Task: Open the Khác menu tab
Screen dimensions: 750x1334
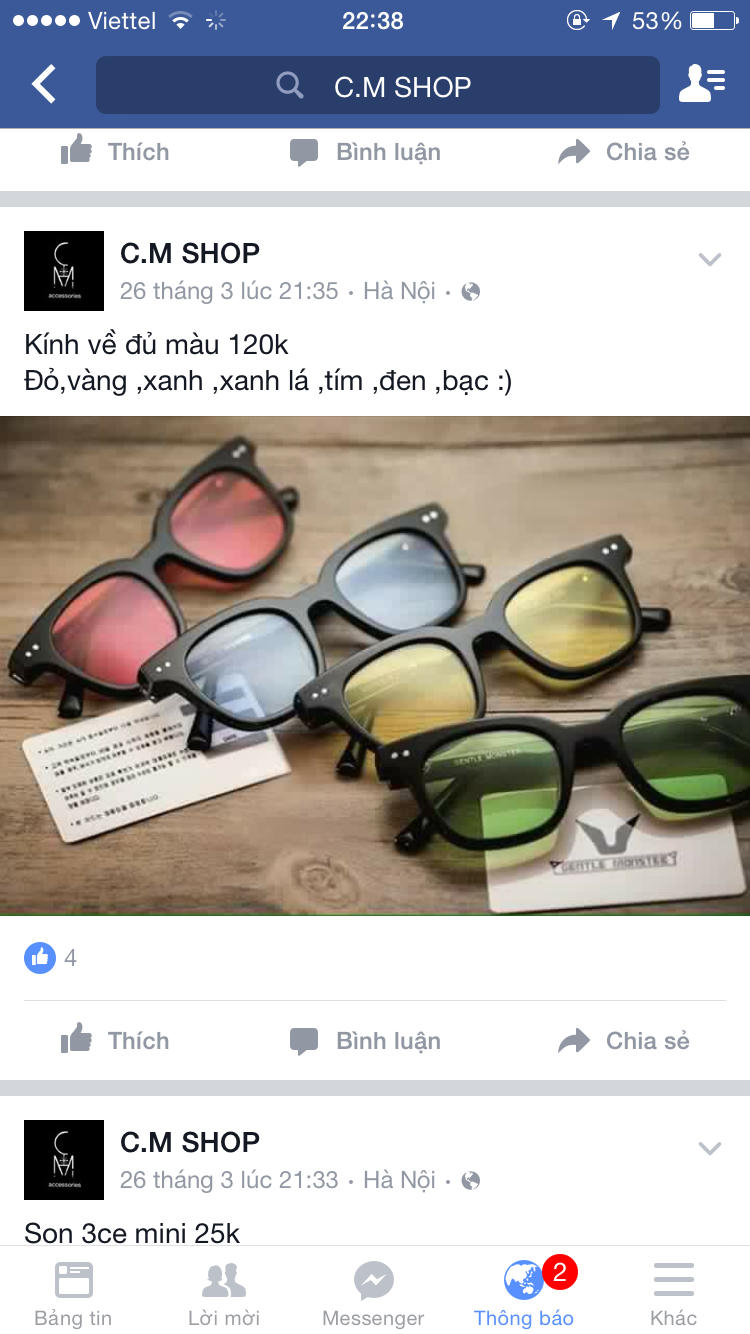Action: [673, 1292]
